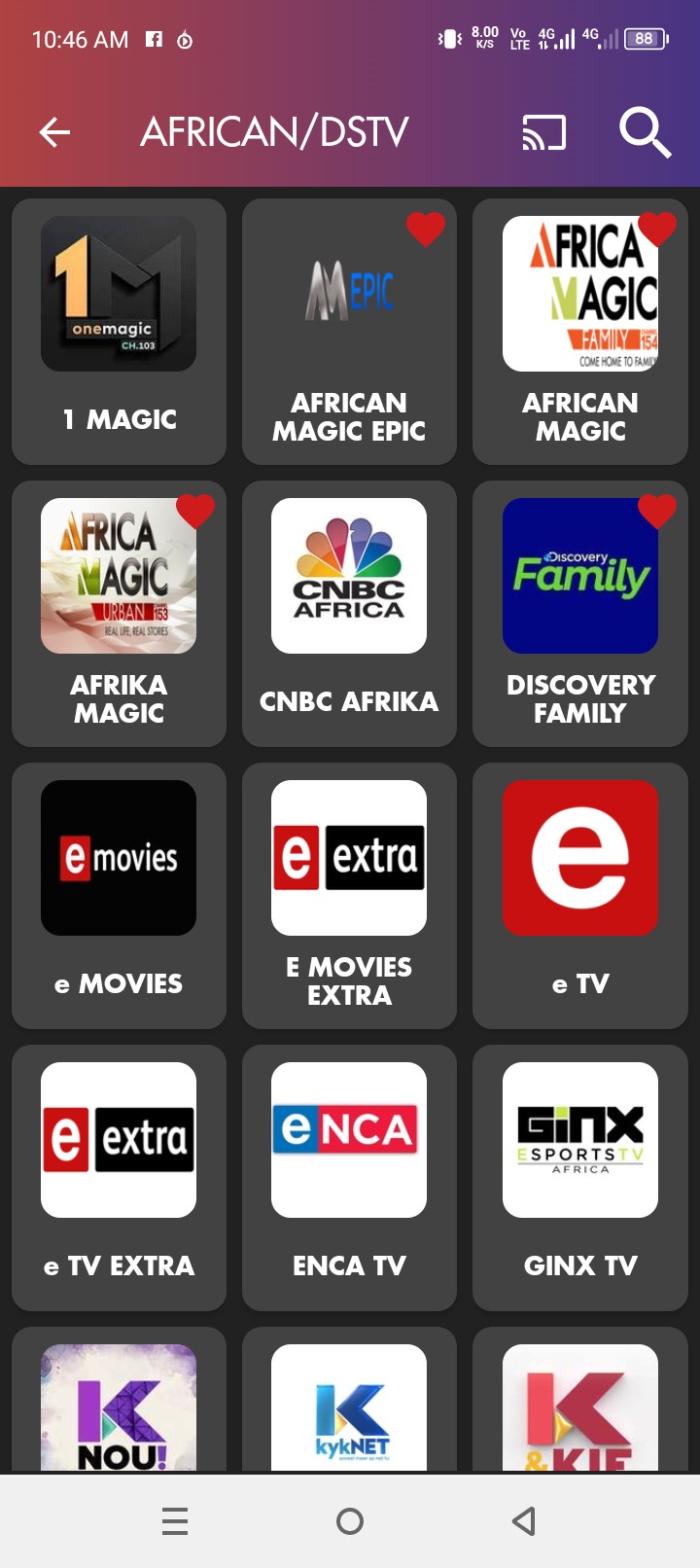
Task: Open the Africa Magic Family 154 channel
Action: tap(579, 331)
